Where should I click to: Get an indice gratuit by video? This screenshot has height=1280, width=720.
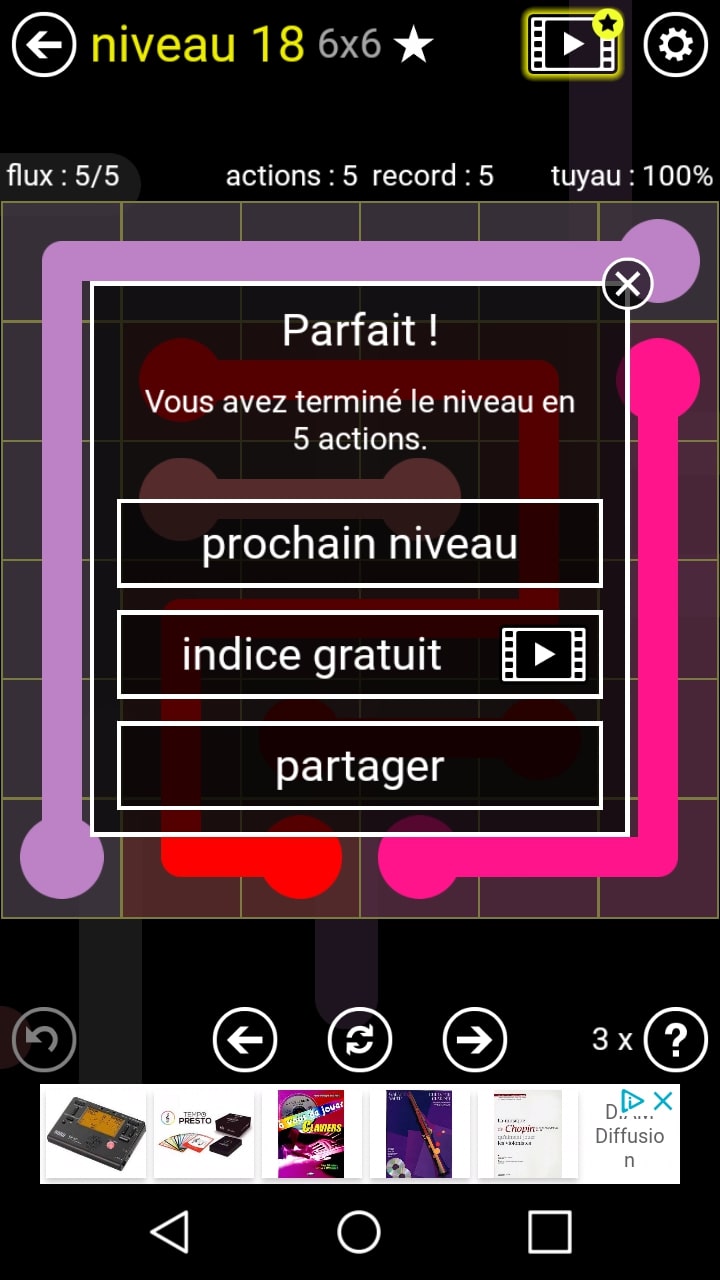click(360, 655)
